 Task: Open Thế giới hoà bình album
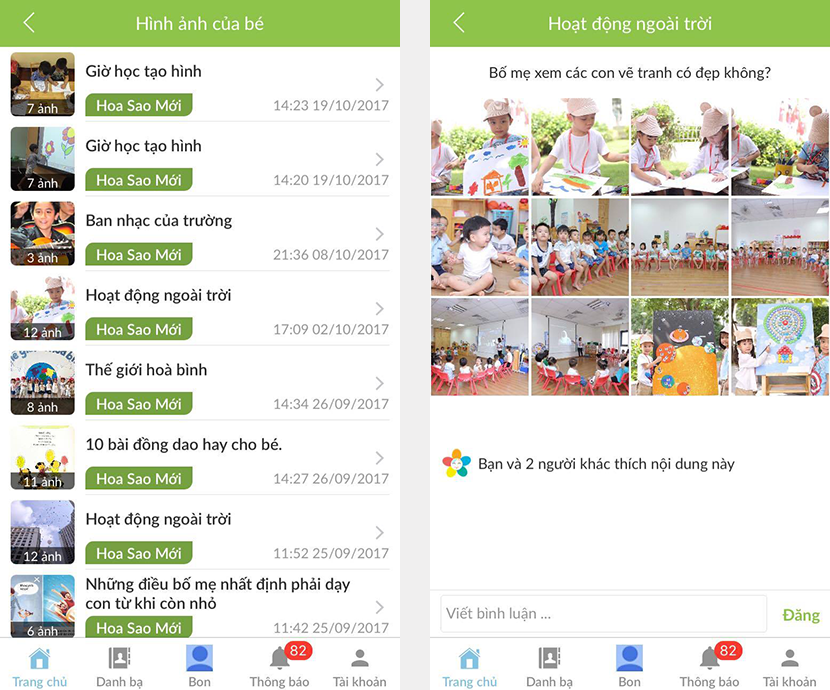[x=200, y=383]
